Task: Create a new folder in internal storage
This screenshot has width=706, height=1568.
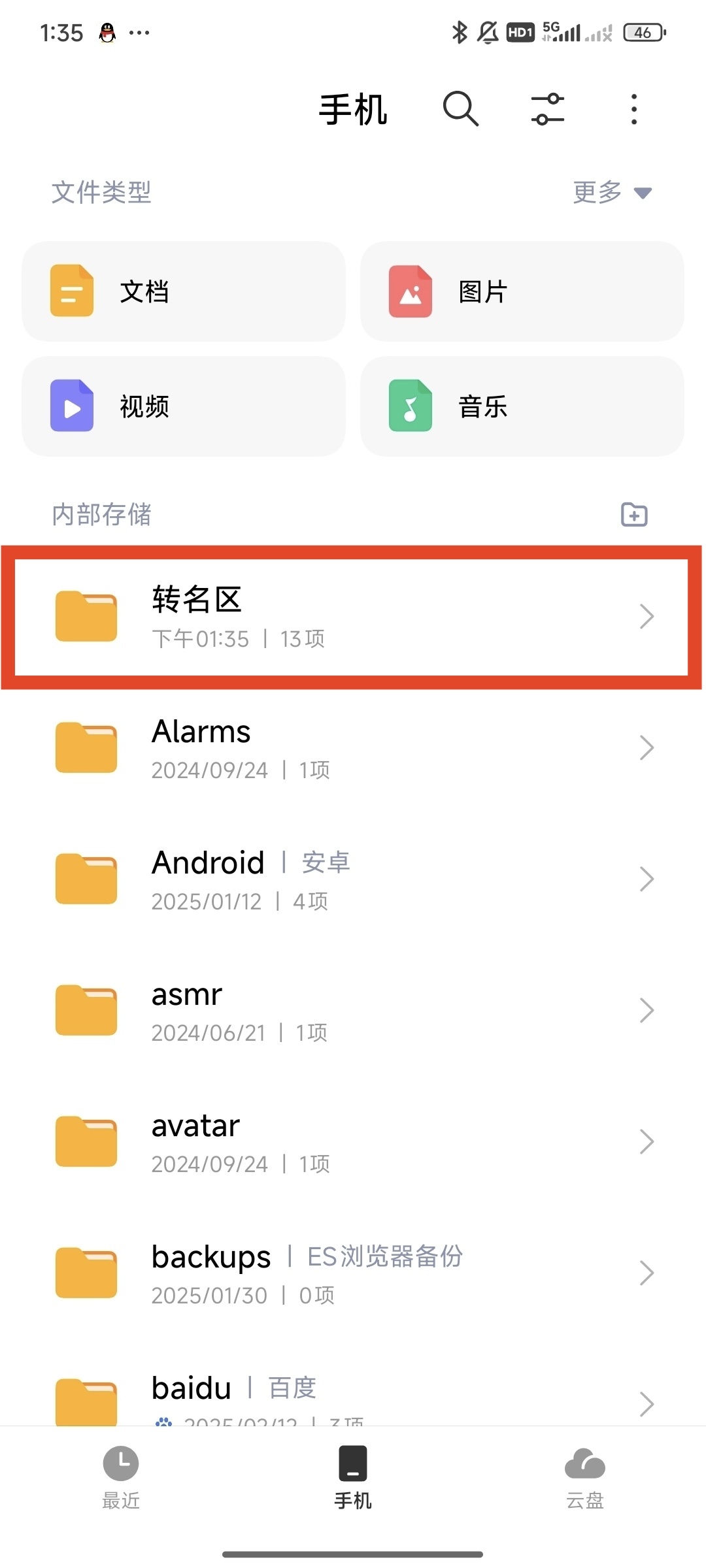Action: coord(633,515)
